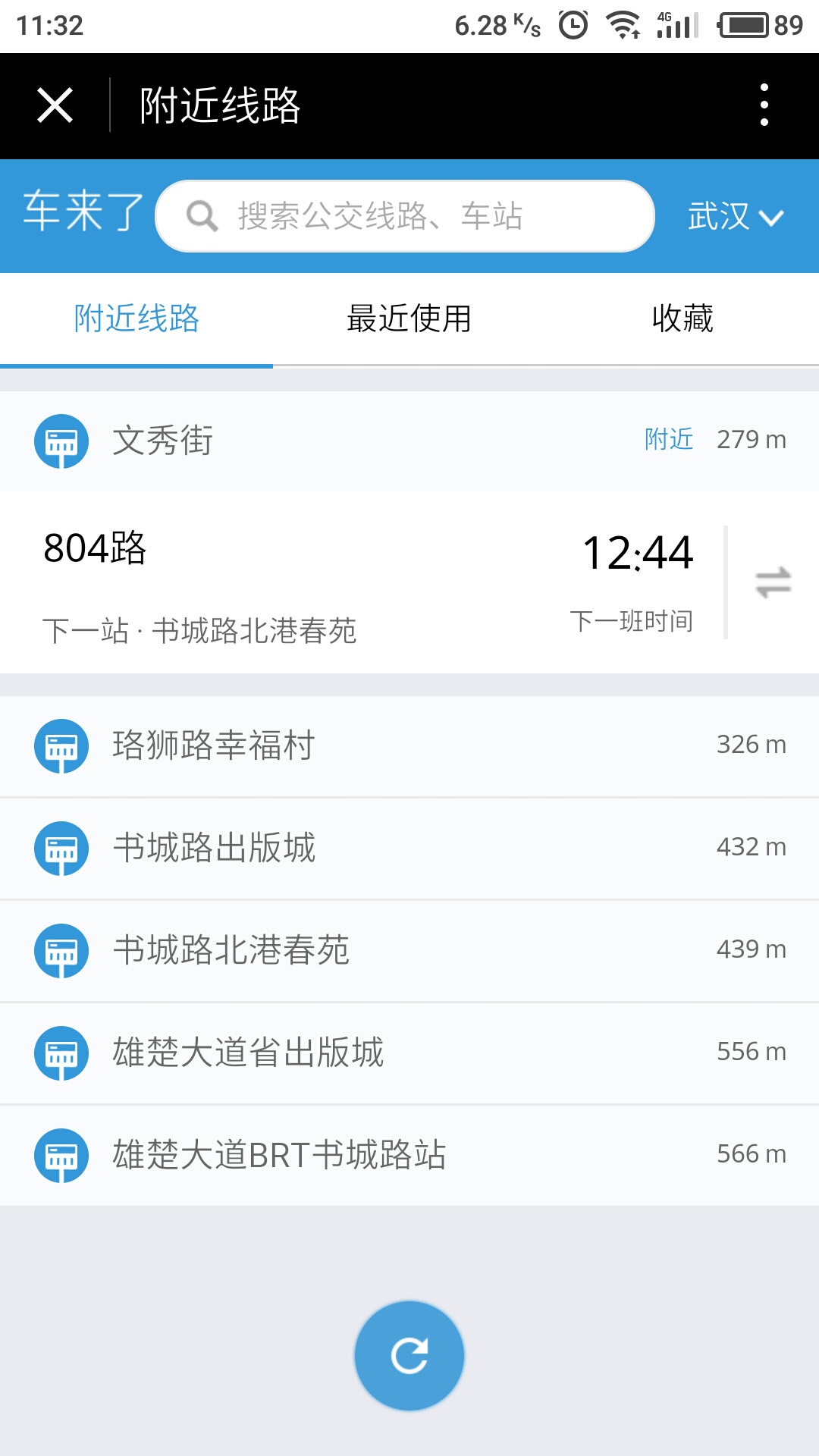Close the 附近线路 page
The width and height of the screenshot is (819, 1456).
[x=55, y=105]
